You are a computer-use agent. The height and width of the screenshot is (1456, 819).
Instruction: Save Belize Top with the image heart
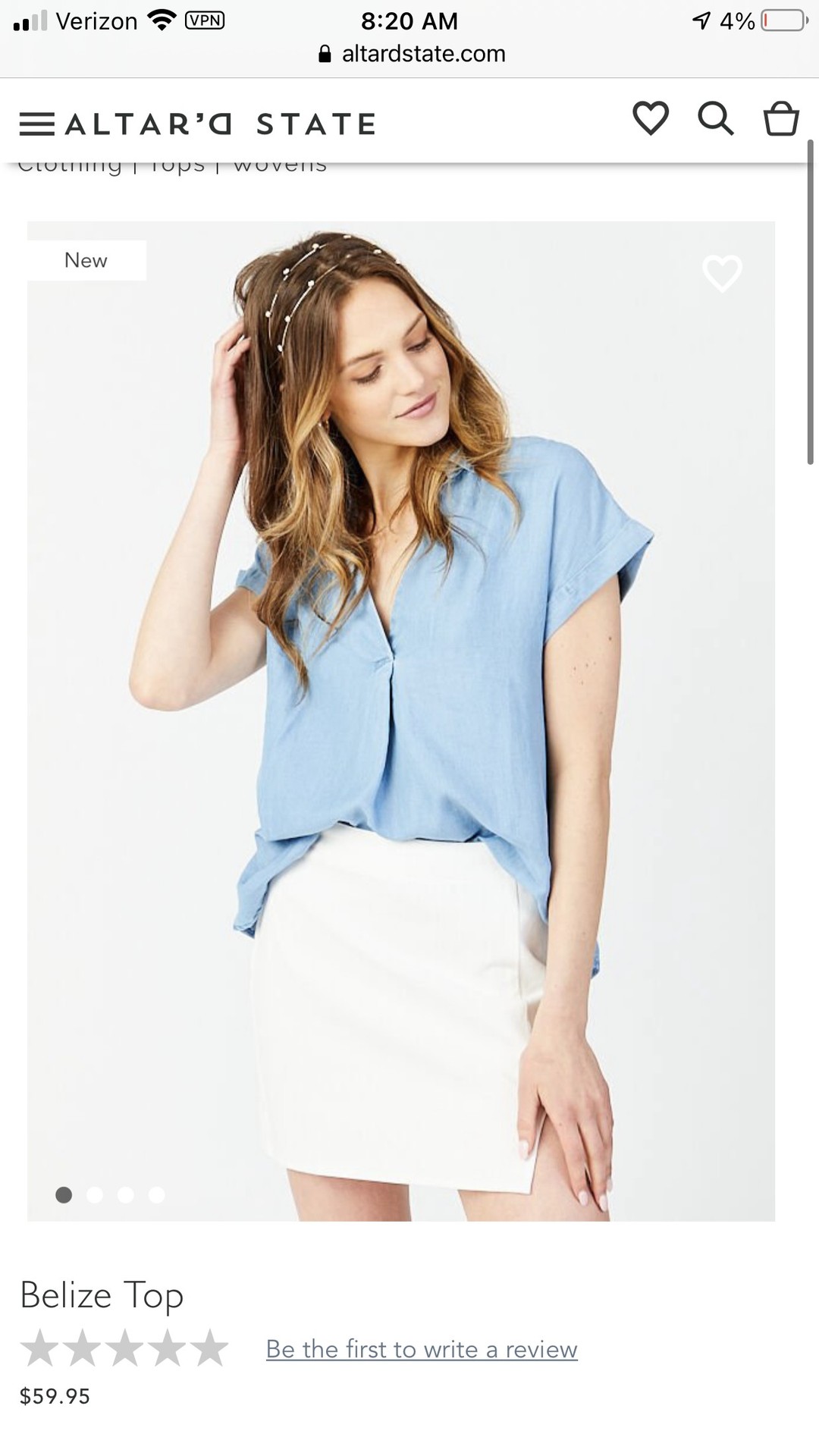[x=722, y=273]
